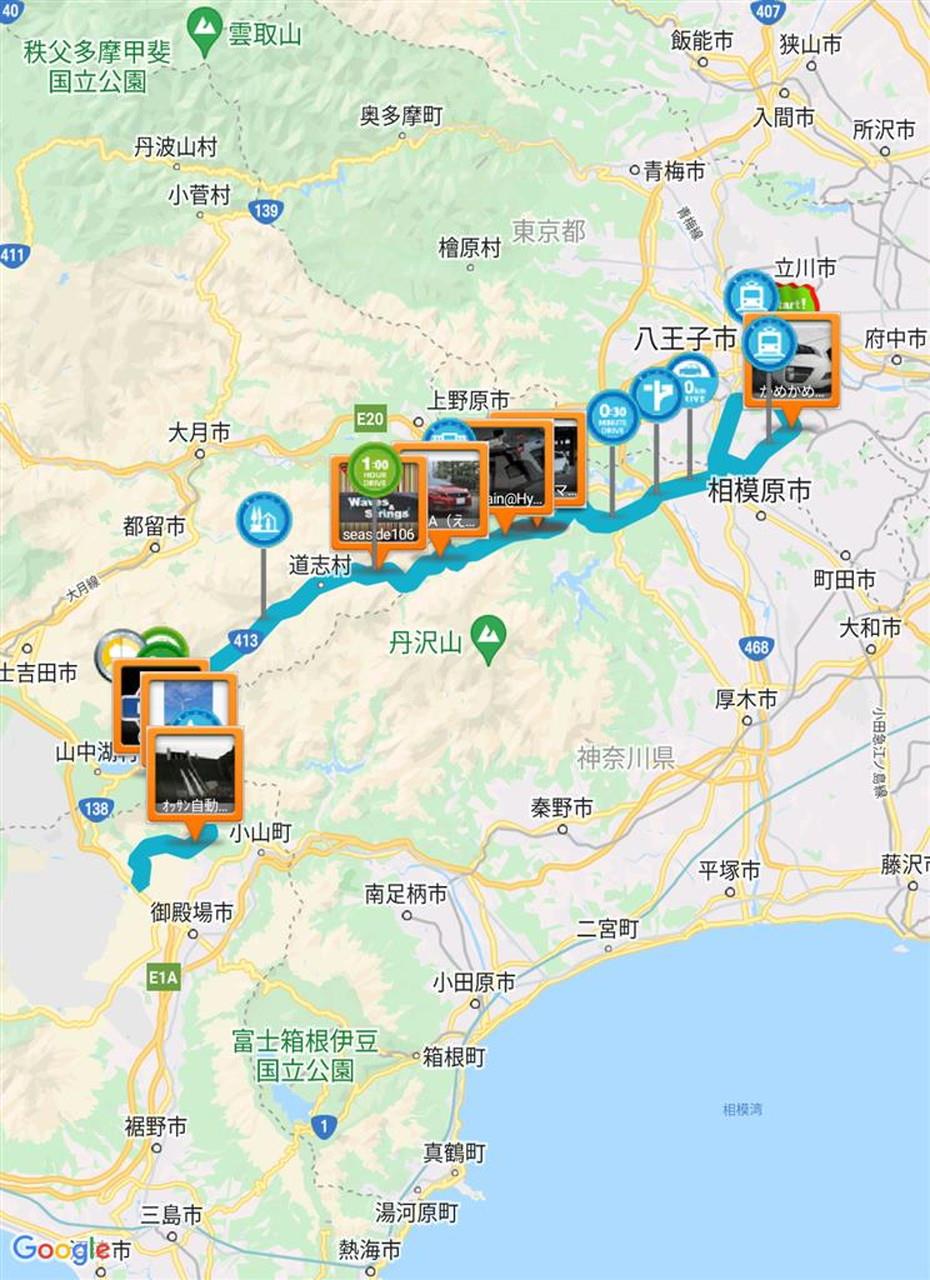Screen dimensions: 930x1280
Task: Open the train station marker near 立川市
Action: pos(750,296)
